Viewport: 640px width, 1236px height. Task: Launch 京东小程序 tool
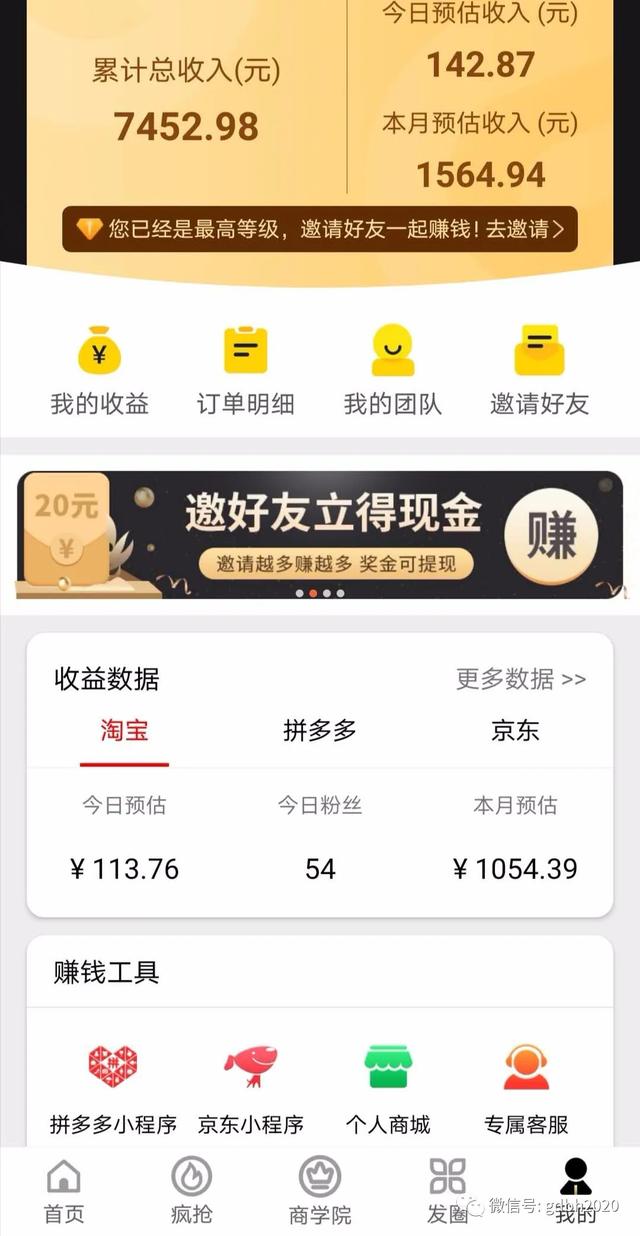[x=250, y=1088]
